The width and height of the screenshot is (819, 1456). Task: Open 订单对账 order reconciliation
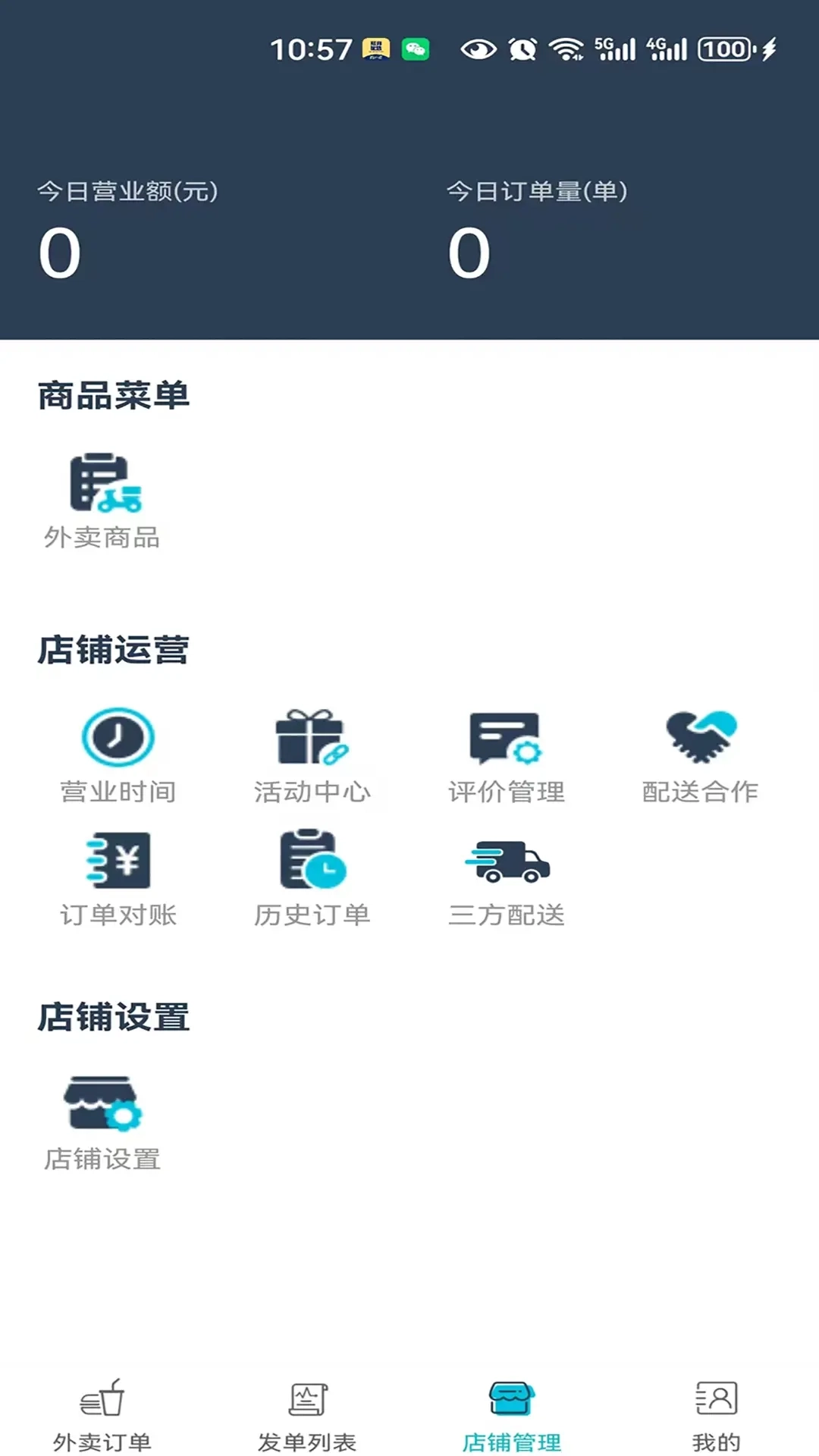tap(118, 864)
